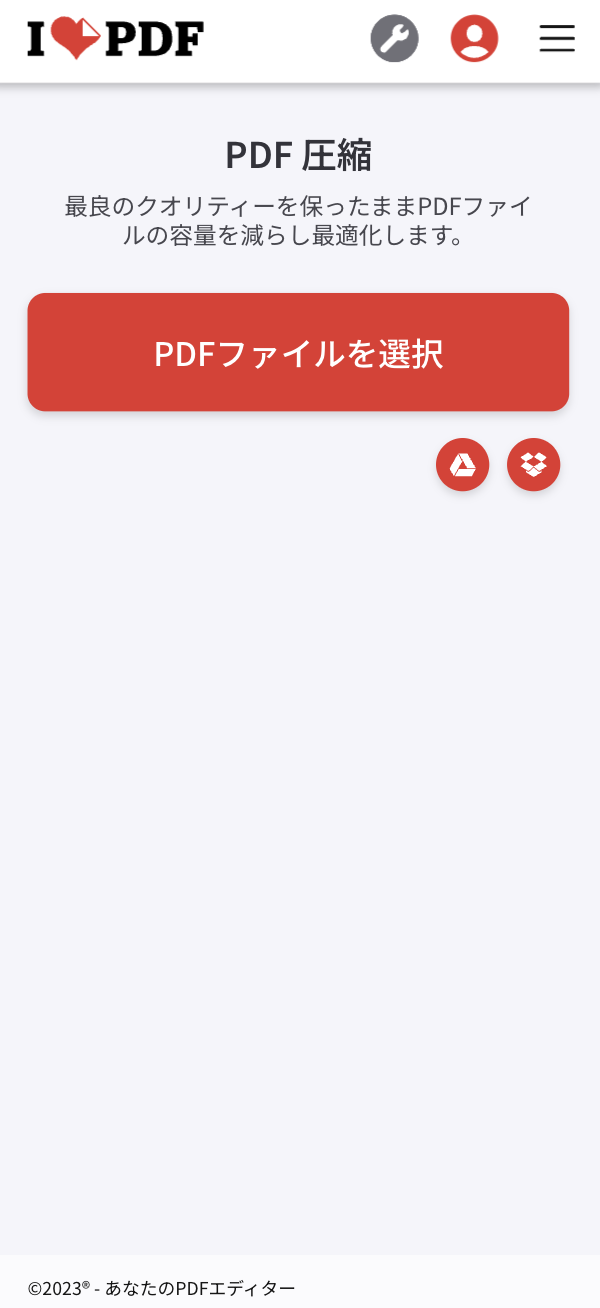
Task: Select a file from Google Drive
Action: (x=463, y=465)
